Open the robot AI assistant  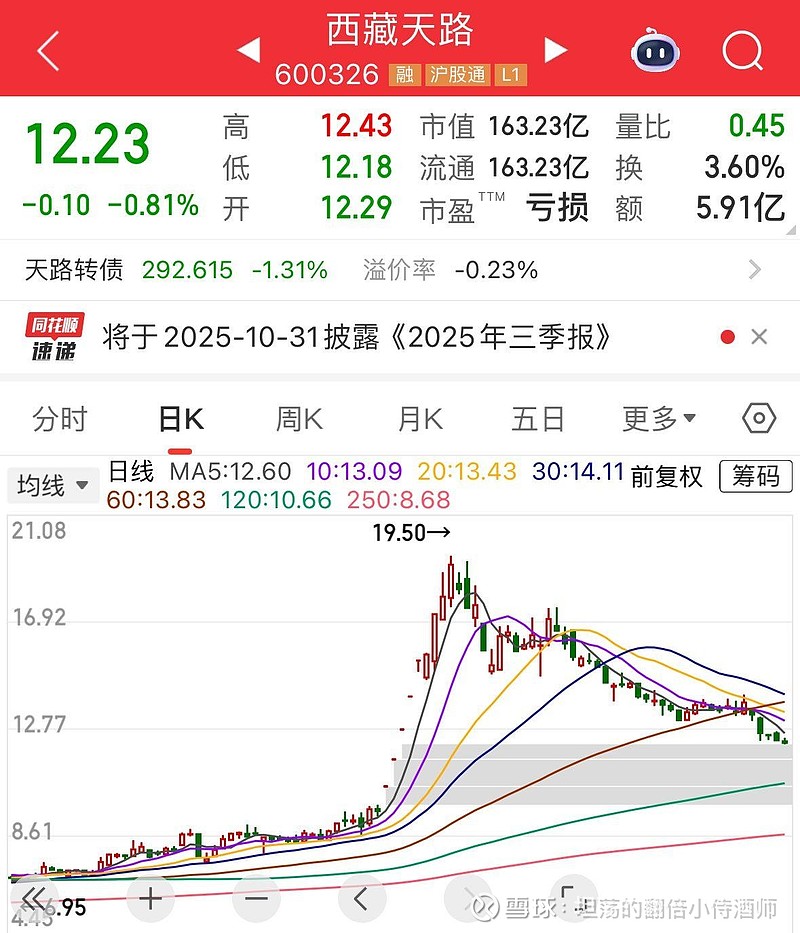pyautogui.click(x=656, y=50)
